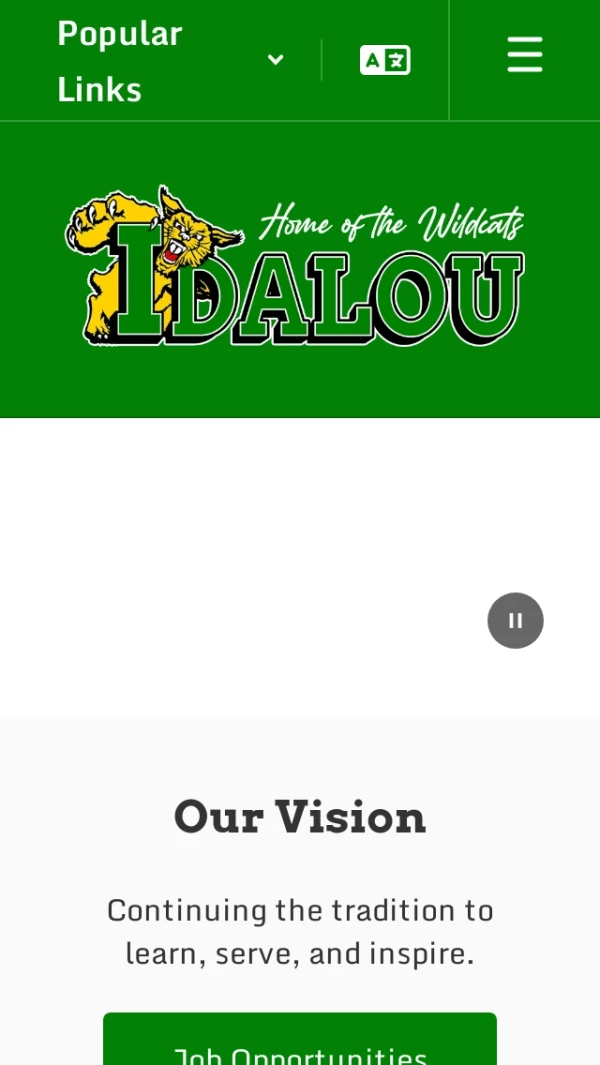Pause the homepage slideshow
Screen dimensions: 600x1065
click(x=515, y=621)
